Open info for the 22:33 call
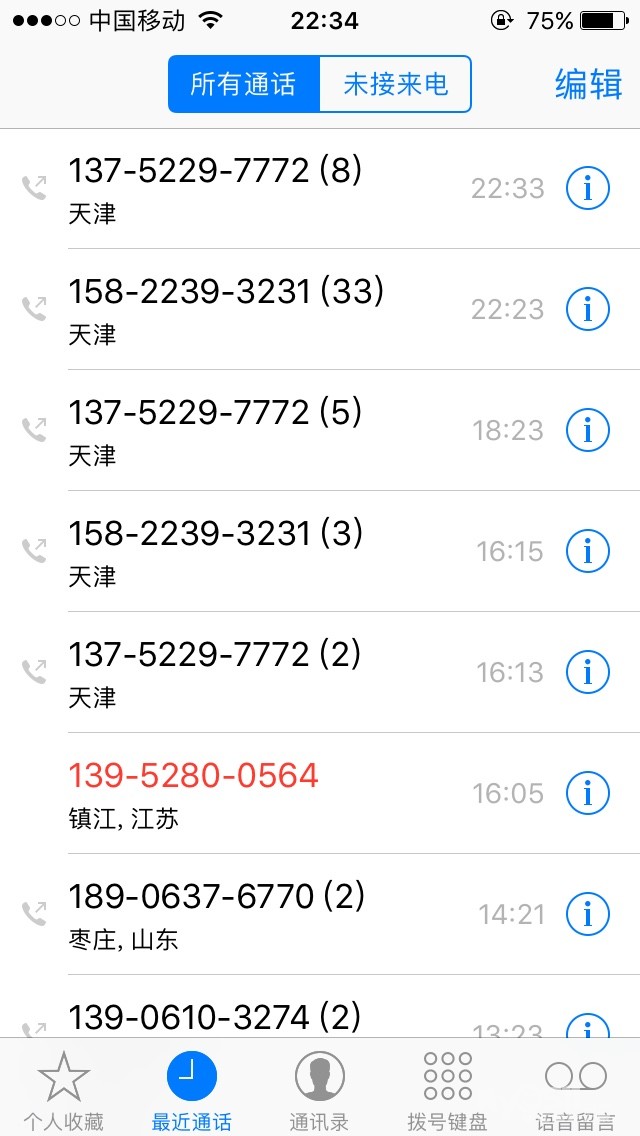 click(x=587, y=188)
